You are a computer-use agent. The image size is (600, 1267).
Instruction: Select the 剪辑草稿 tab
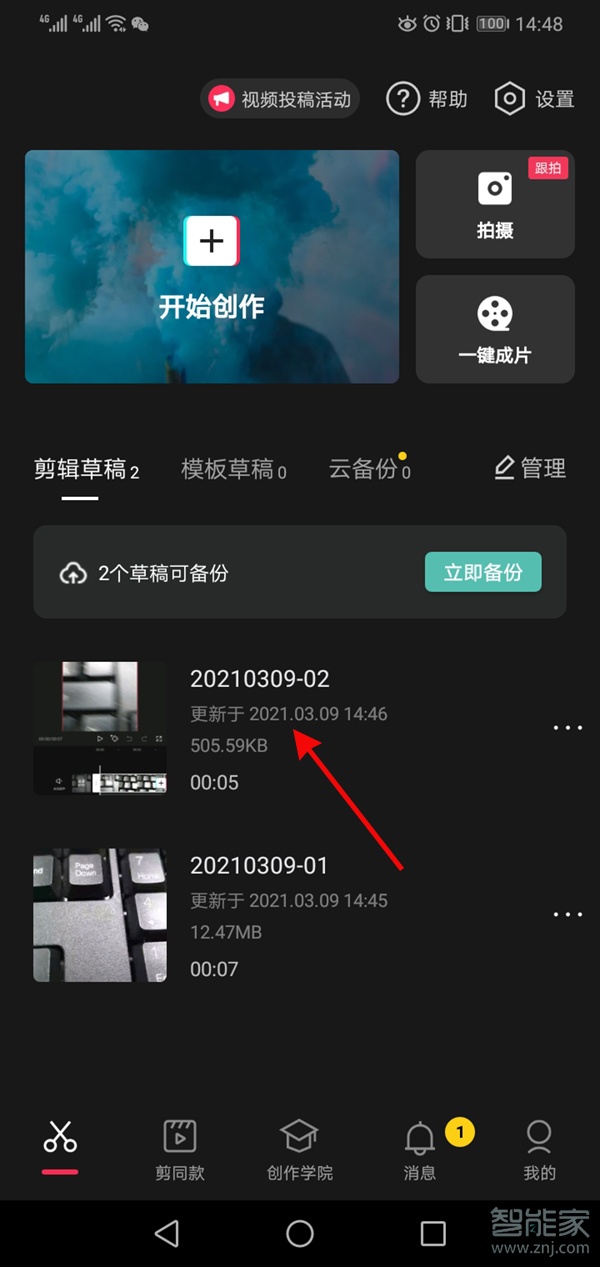(x=85, y=470)
